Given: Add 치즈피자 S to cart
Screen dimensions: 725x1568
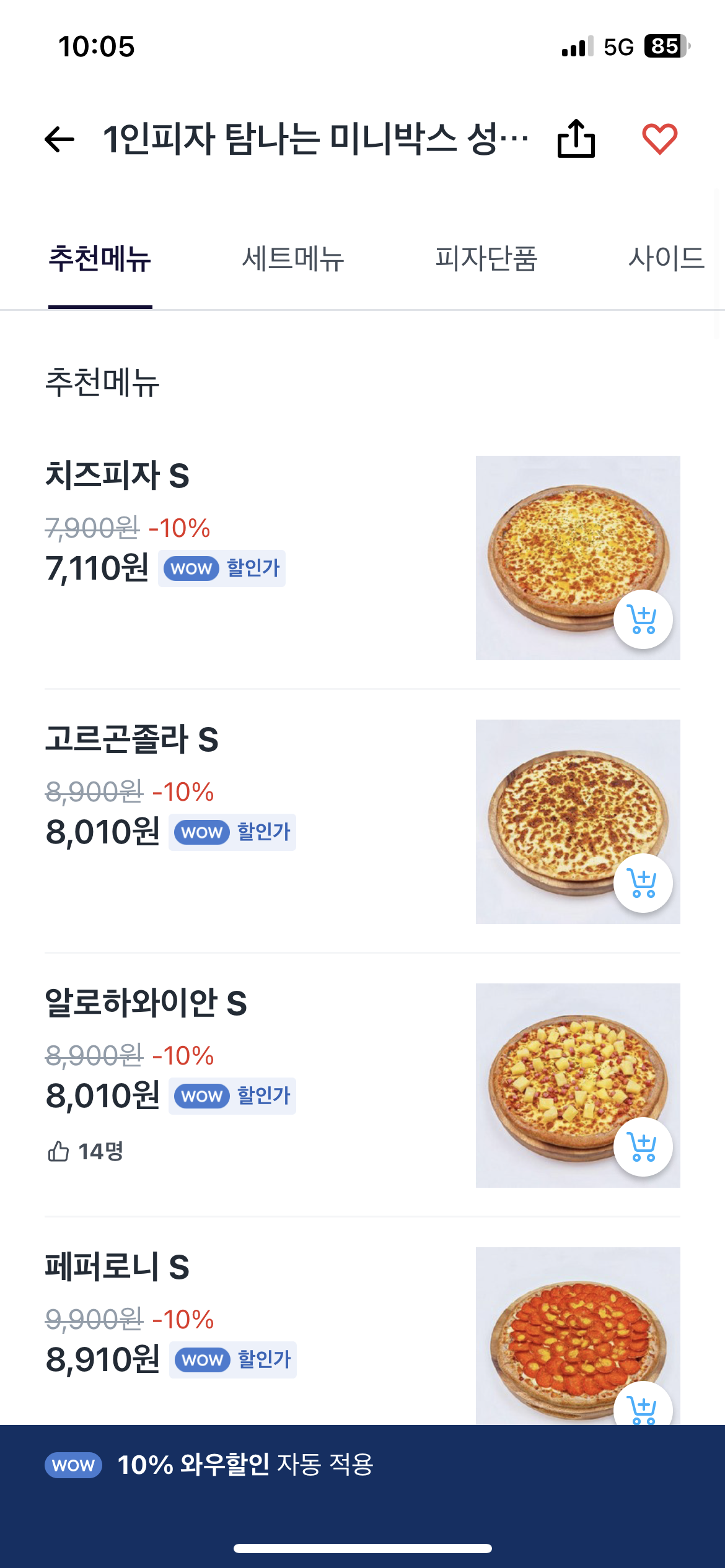Looking at the screenshot, I should [643, 619].
